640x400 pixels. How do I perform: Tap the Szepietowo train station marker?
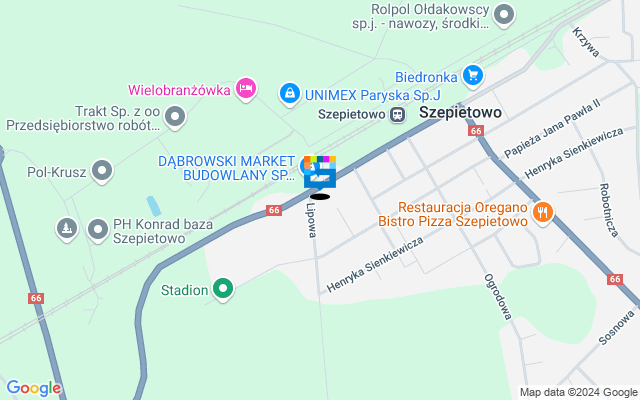point(398,114)
